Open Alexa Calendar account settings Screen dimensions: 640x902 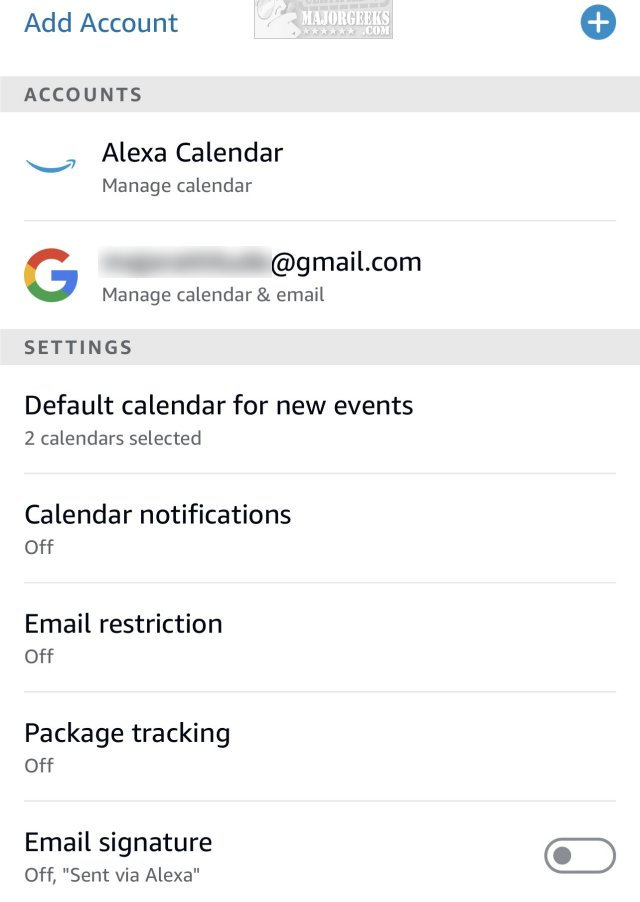click(192, 166)
